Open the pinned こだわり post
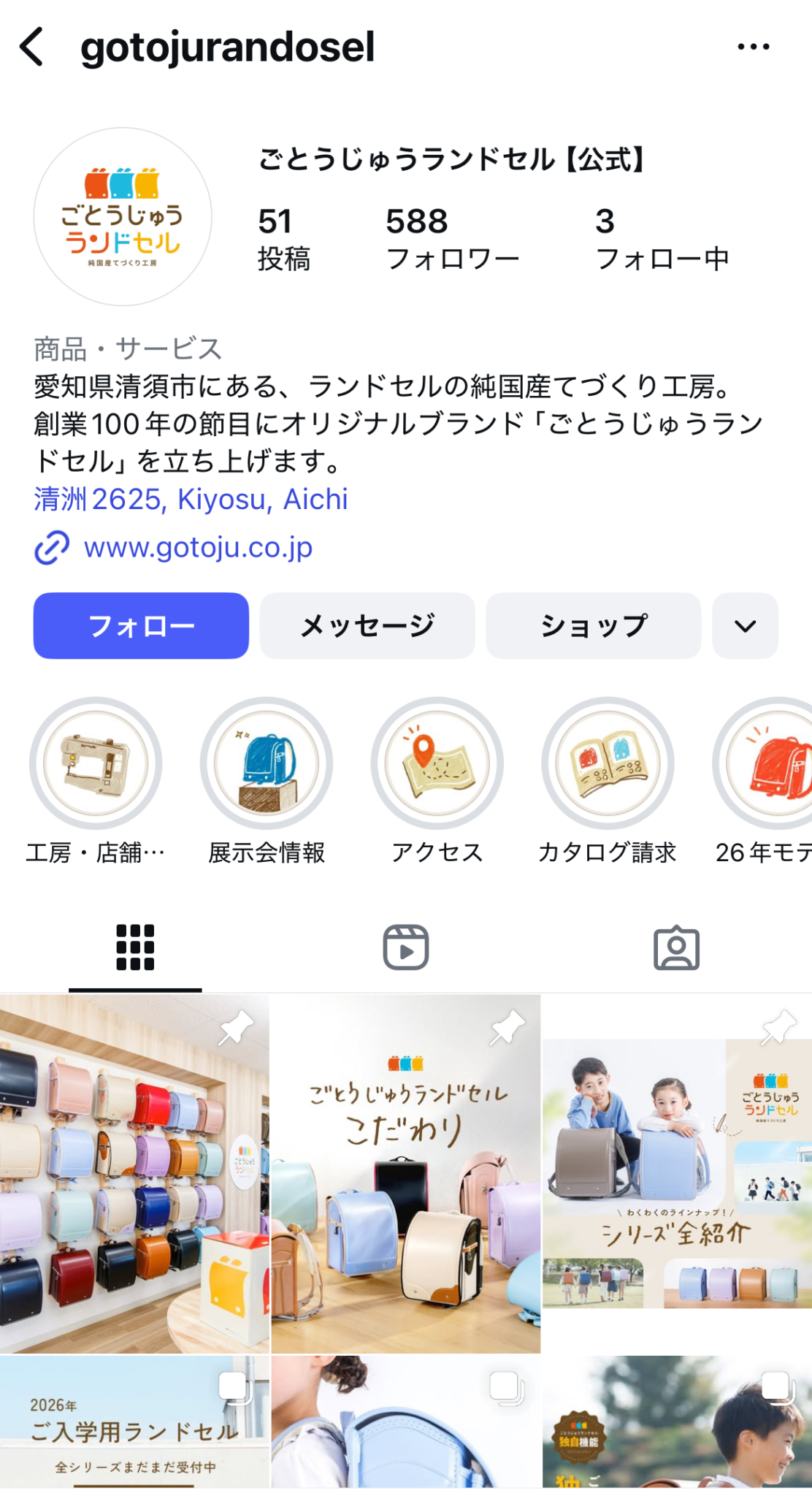The image size is (812, 1496). [x=406, y=1173]
